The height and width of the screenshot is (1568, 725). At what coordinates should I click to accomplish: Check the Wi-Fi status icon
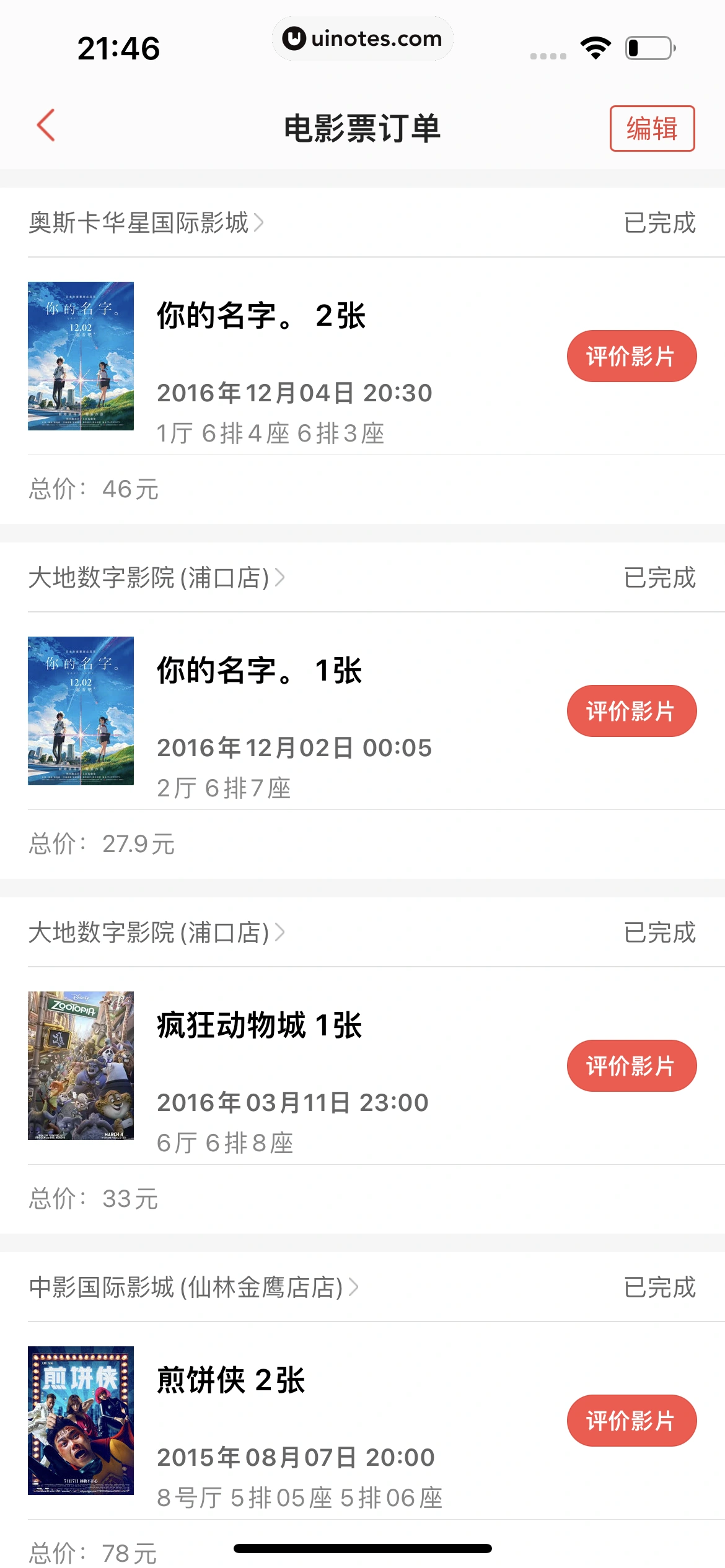[594, 47]
